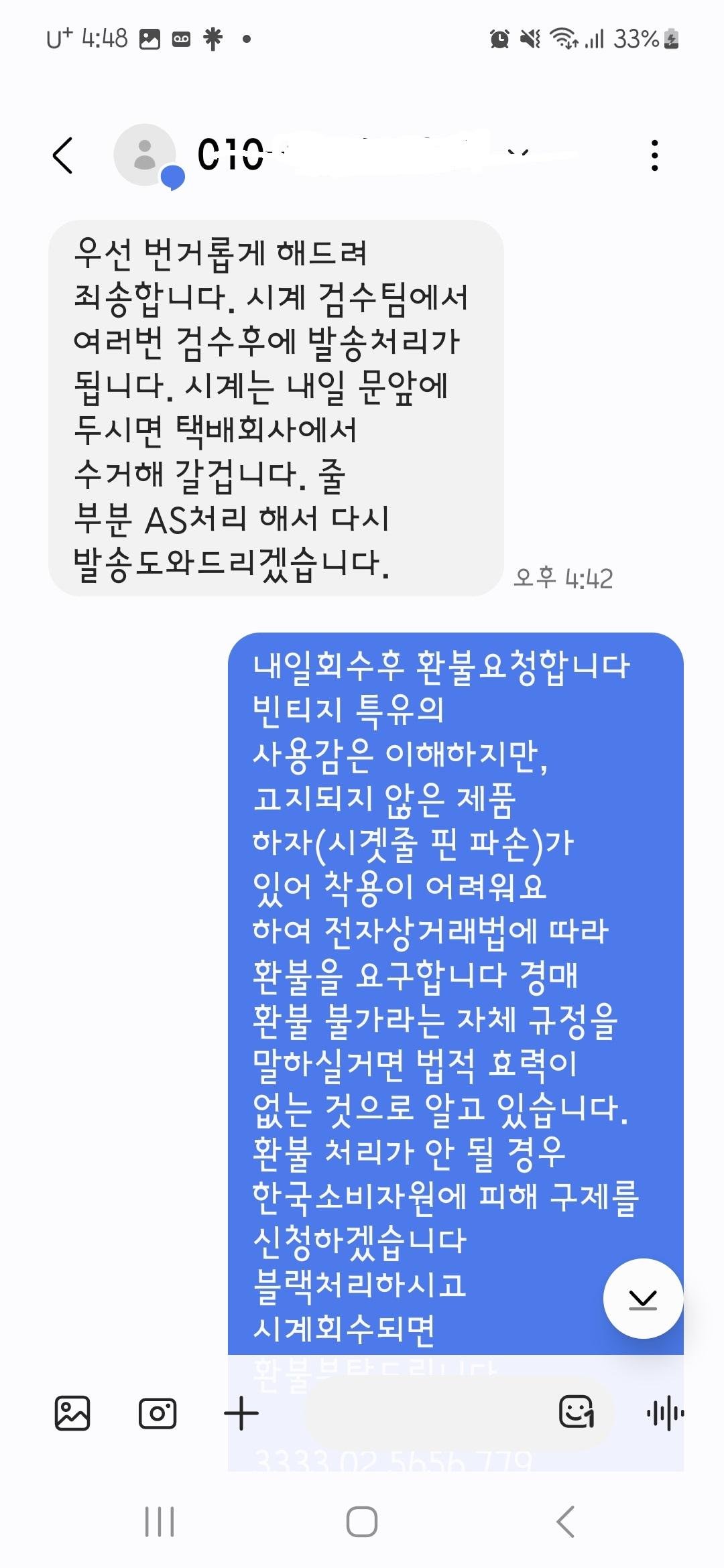Open the plus attachment menu
Screen dimensions: 724x1568
tap(241, 1414)
